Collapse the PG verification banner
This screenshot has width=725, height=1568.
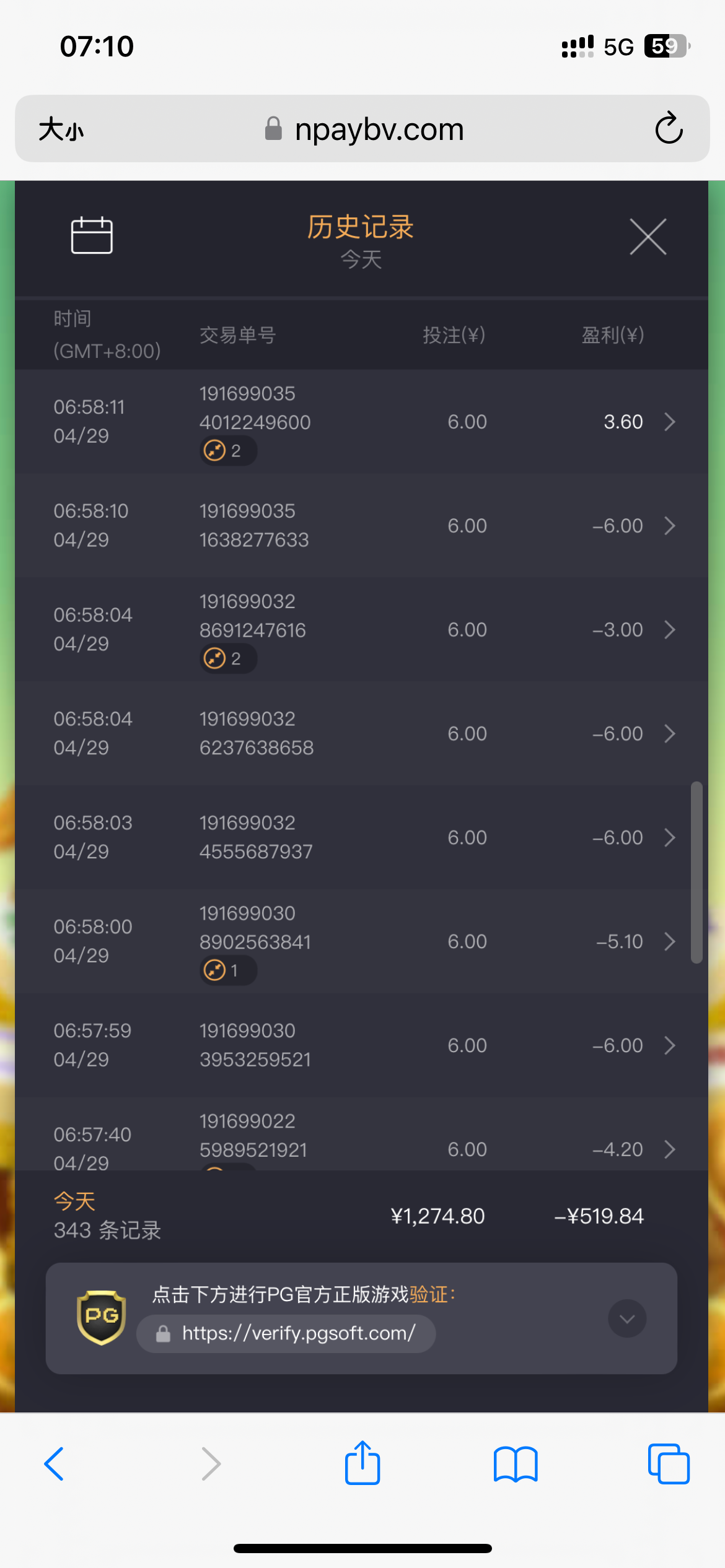tap(627, 1318)
